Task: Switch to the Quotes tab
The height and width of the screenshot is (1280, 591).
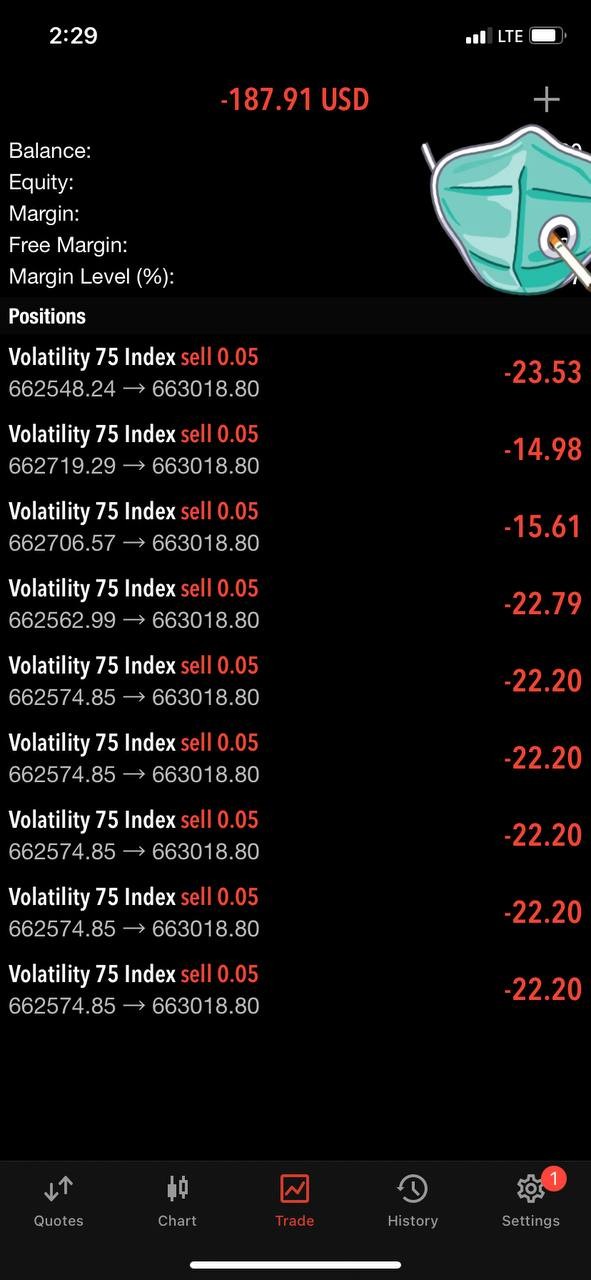Action: [x=59, y=1201]
